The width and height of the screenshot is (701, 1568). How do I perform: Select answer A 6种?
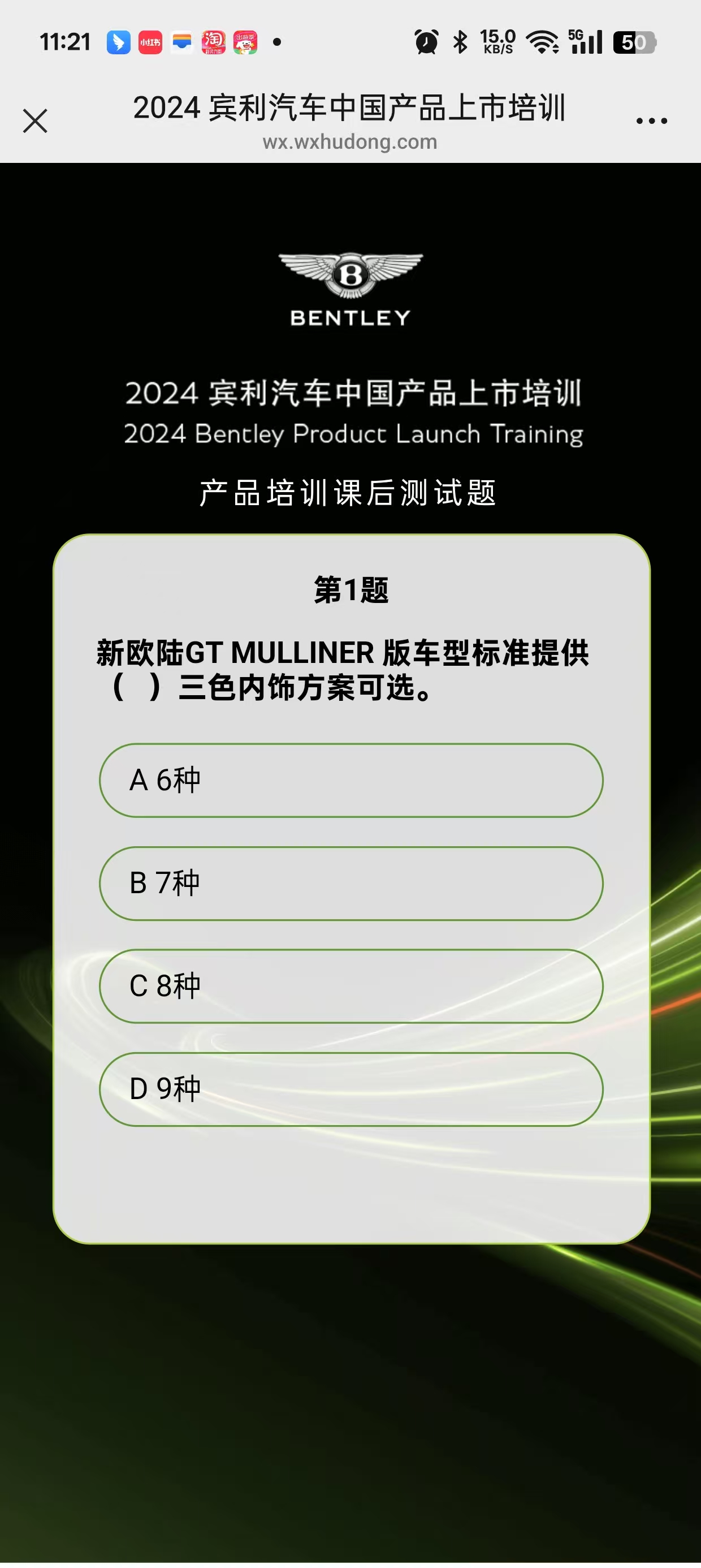pos(351,781)
